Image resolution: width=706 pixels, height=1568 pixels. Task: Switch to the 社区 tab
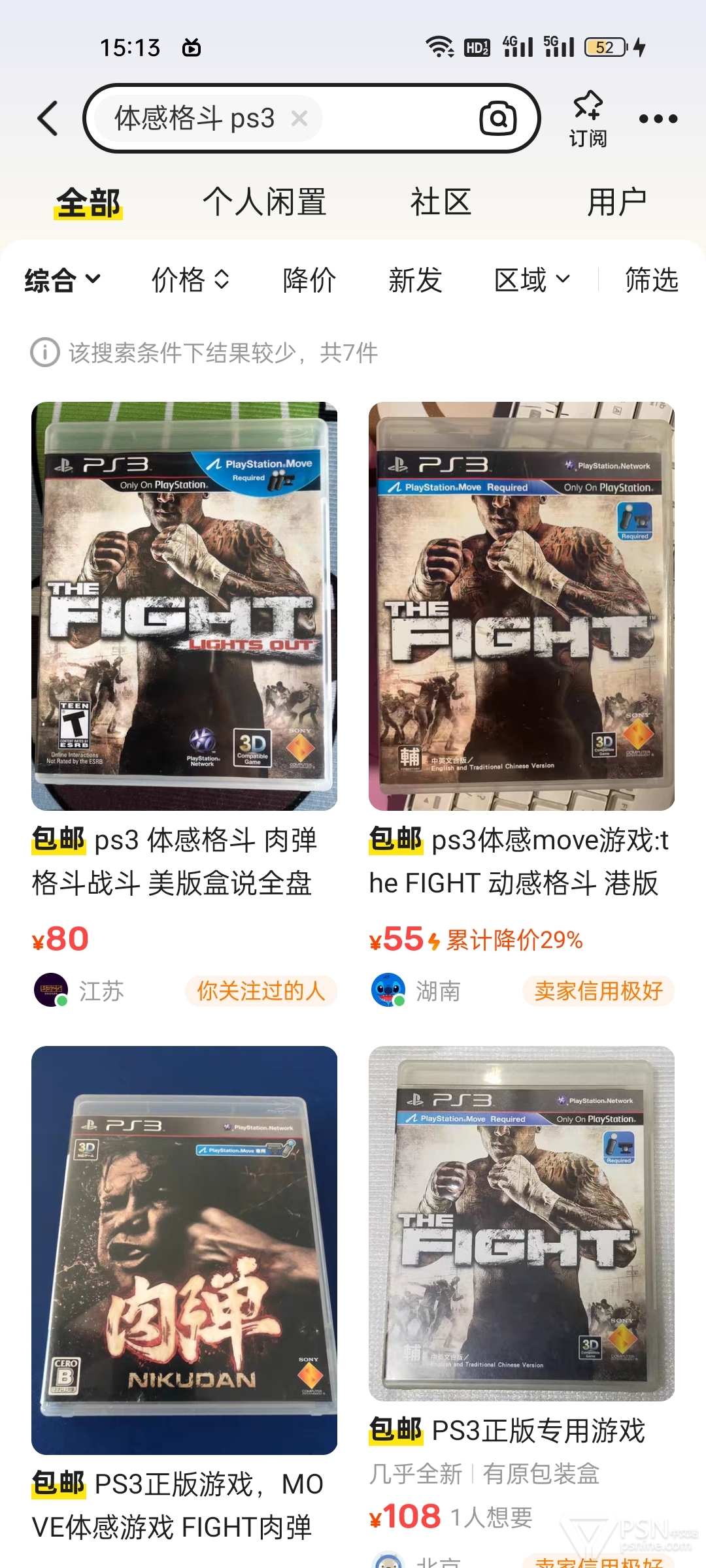(x=441, y=202)
